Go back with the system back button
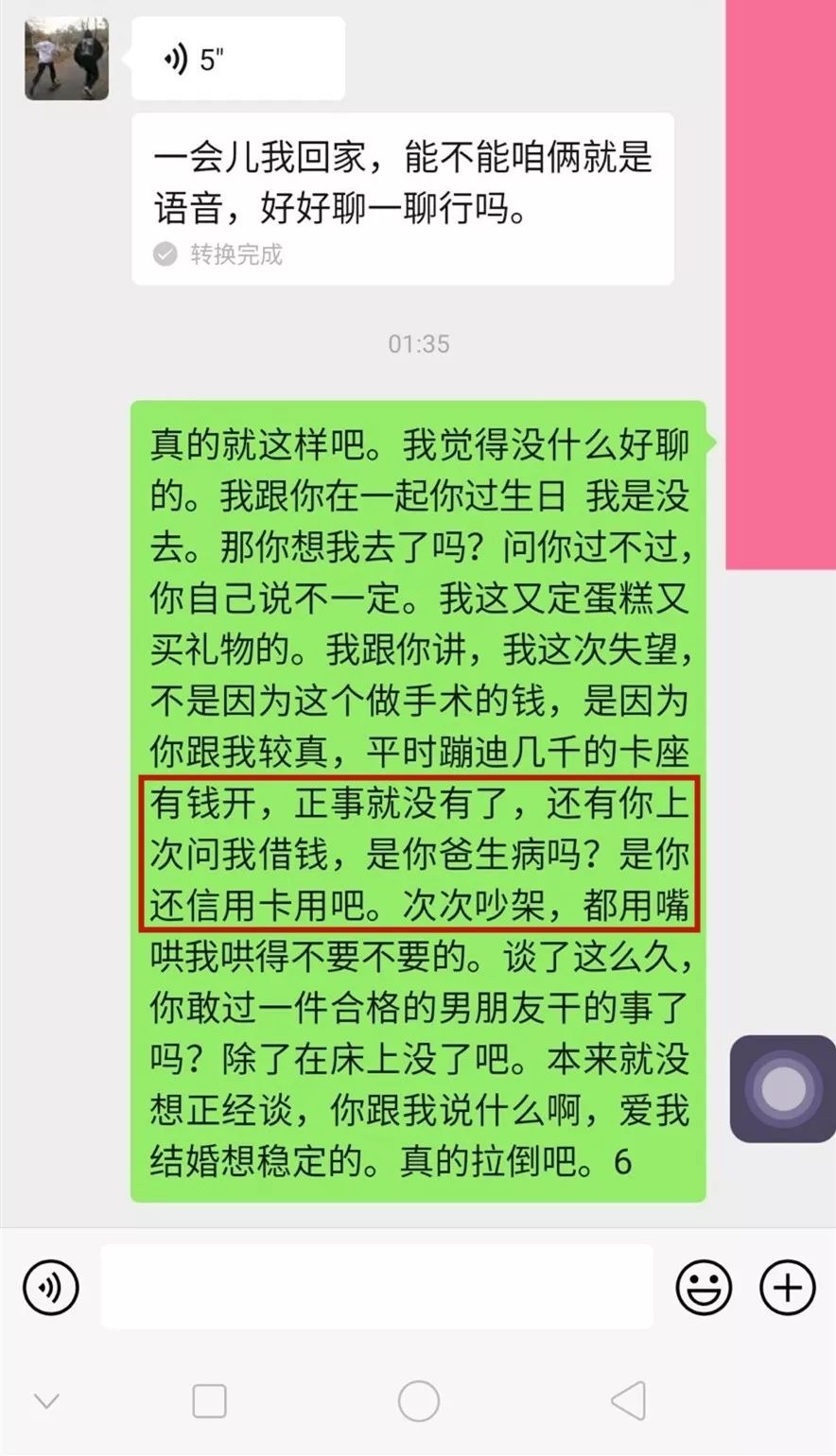The image size is (836, 1456). click(628, 1400)
